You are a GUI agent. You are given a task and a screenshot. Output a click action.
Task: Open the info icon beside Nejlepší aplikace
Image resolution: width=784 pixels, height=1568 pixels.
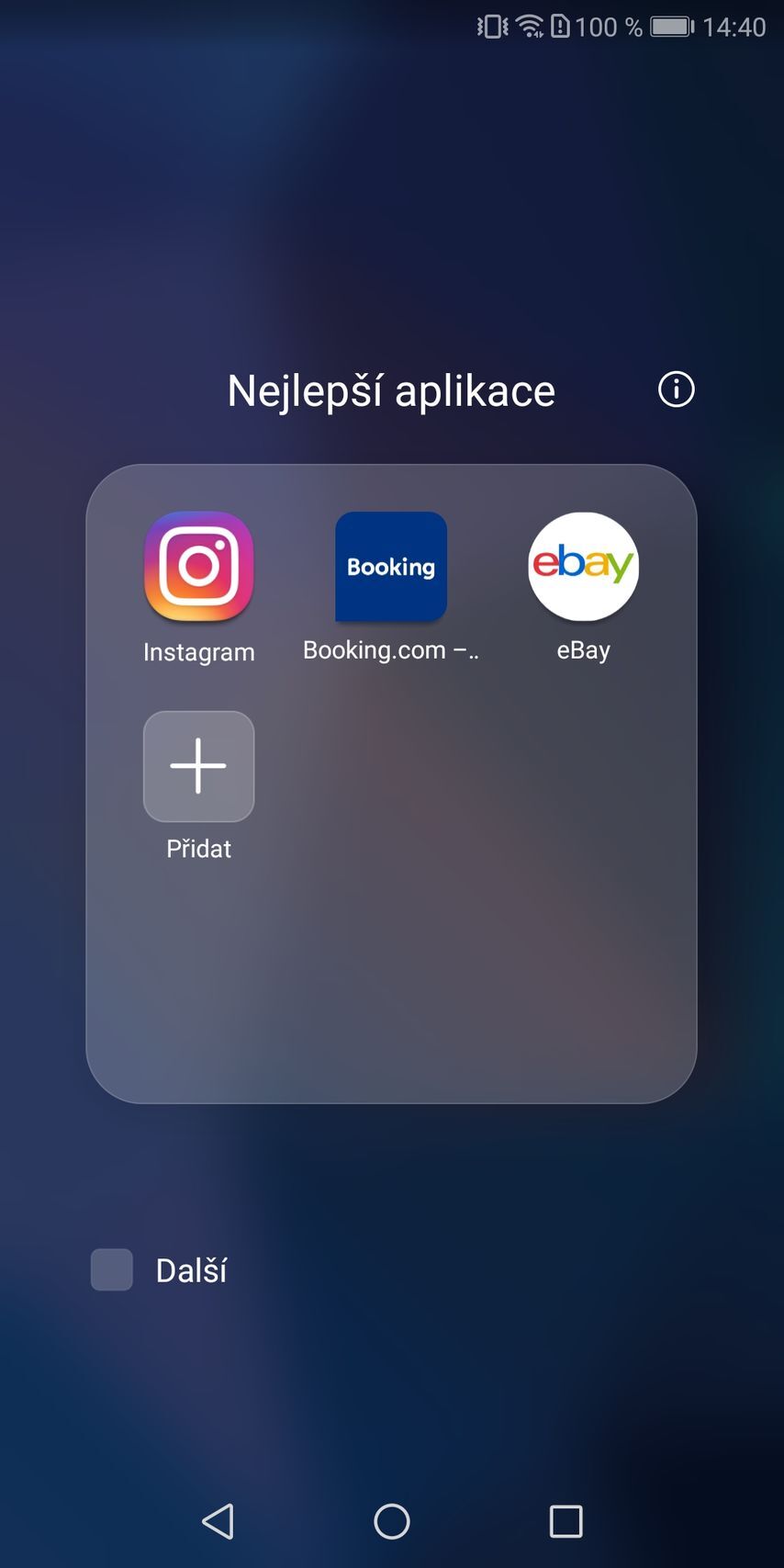[676, 389]
